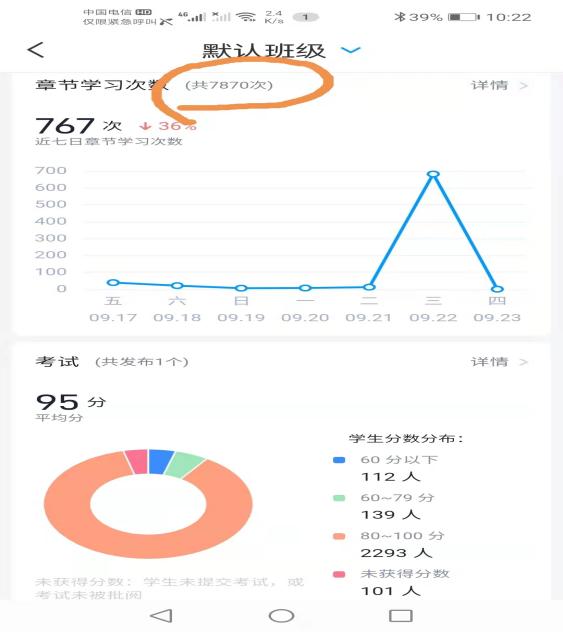This screenshot has height=632, width=563.
Task: Open the recent apps square button
Action: (x=401, y=615)
